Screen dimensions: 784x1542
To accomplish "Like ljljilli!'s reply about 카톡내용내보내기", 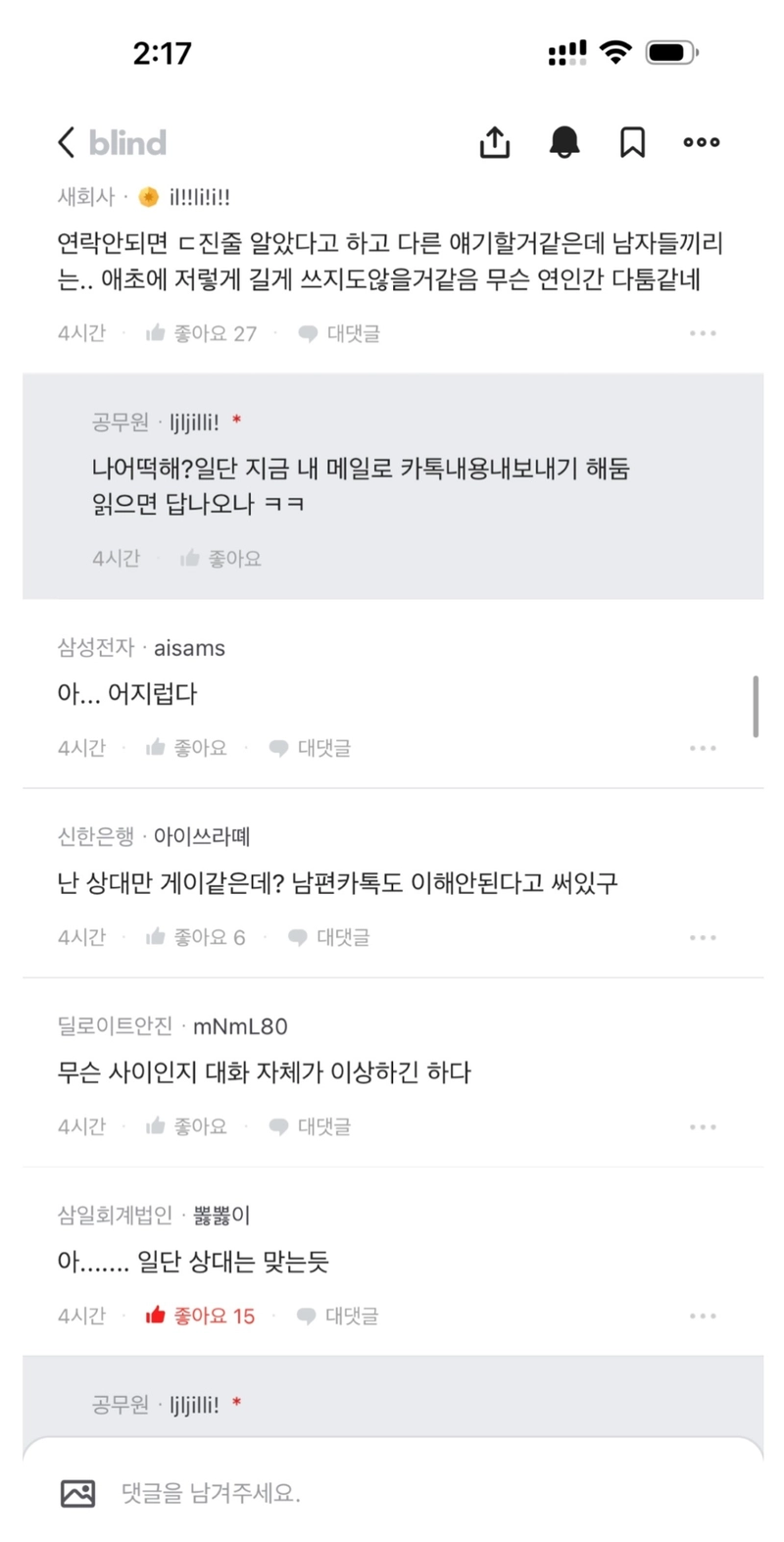I will pyautogui.click(x=220, y=559).
